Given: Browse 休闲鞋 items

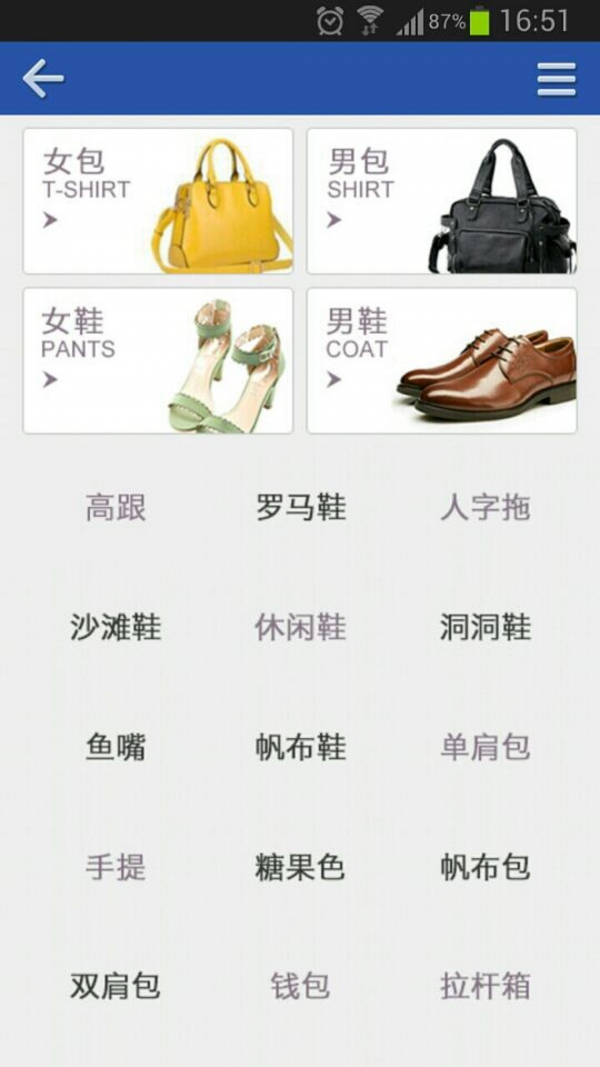Looking at the screenshot, I should [300, 628].
